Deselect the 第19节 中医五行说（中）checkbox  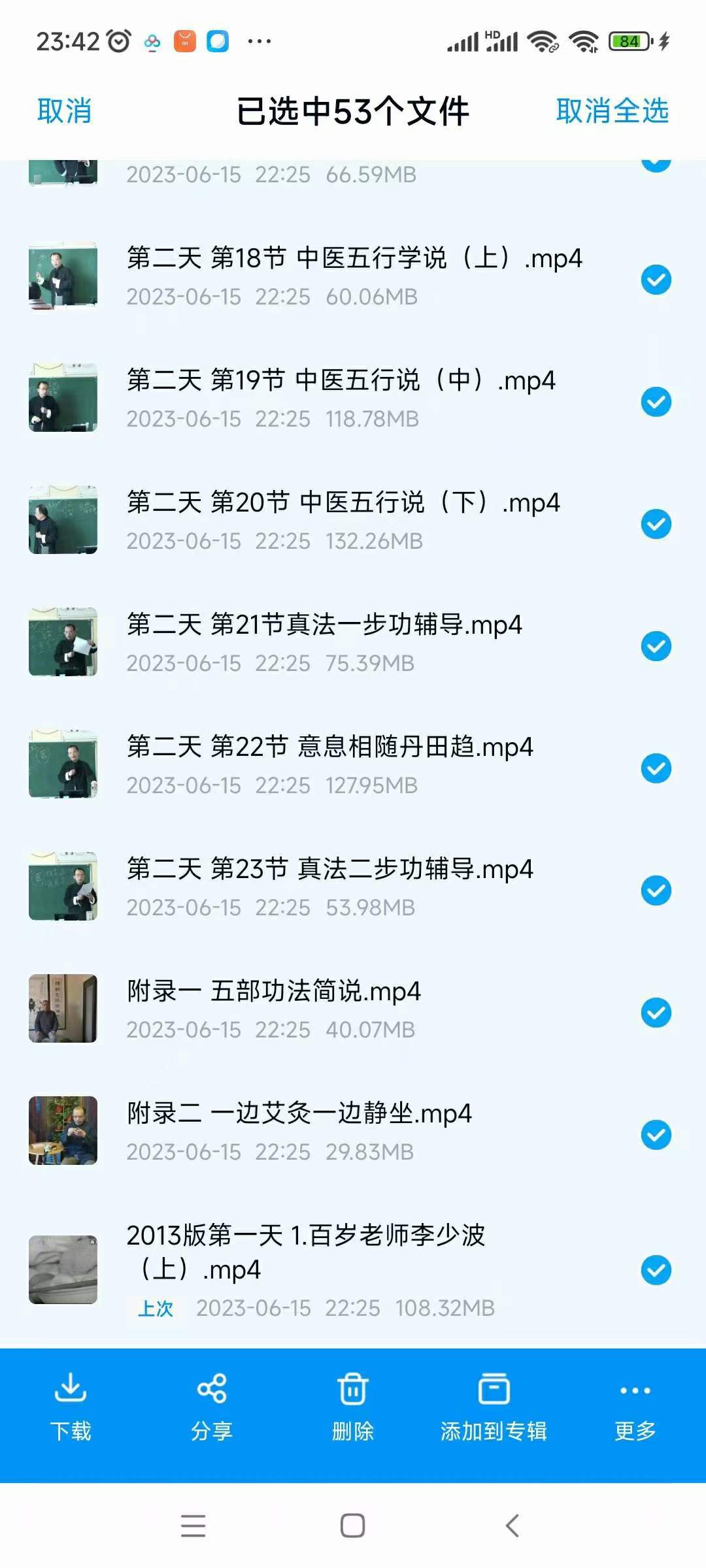point(656,402)
